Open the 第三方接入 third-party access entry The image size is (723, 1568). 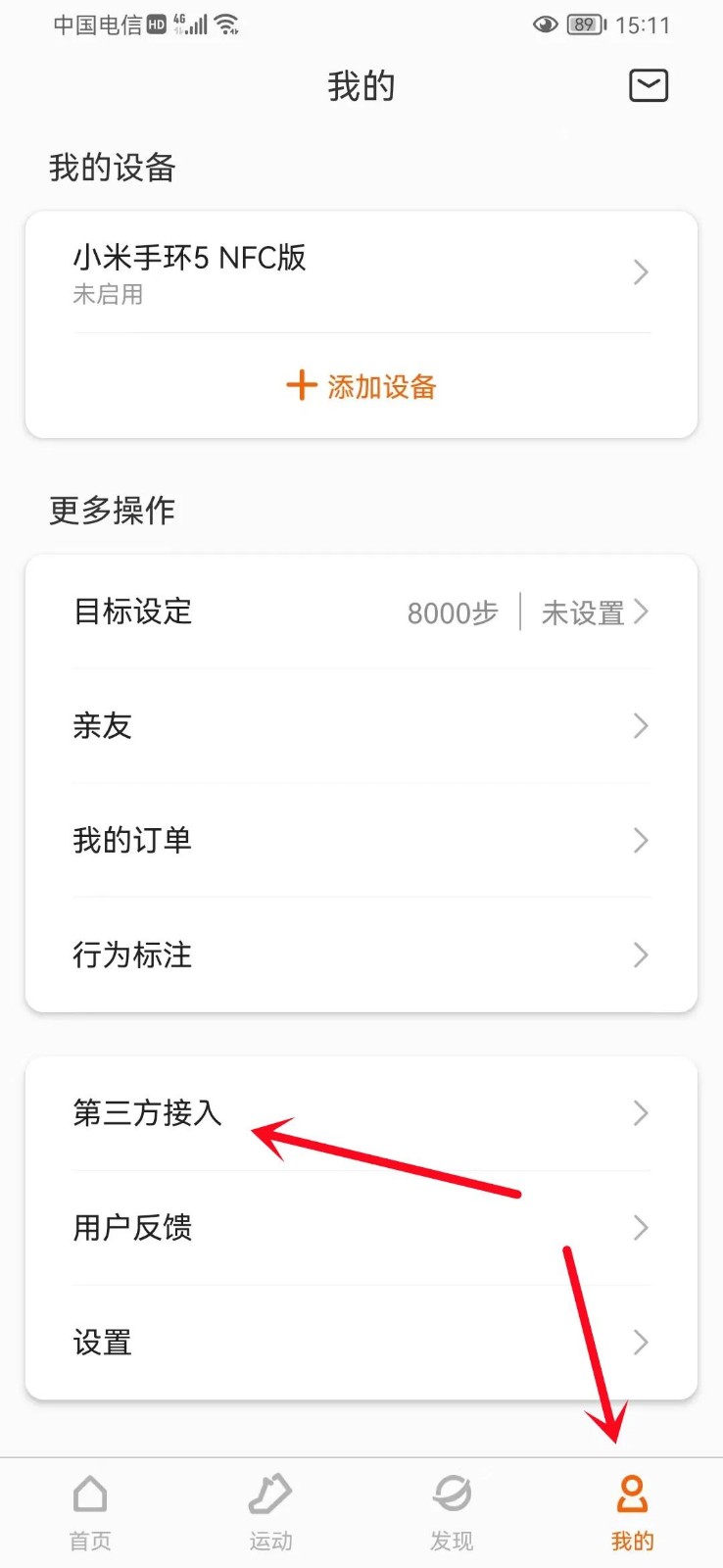(147, 1113)
